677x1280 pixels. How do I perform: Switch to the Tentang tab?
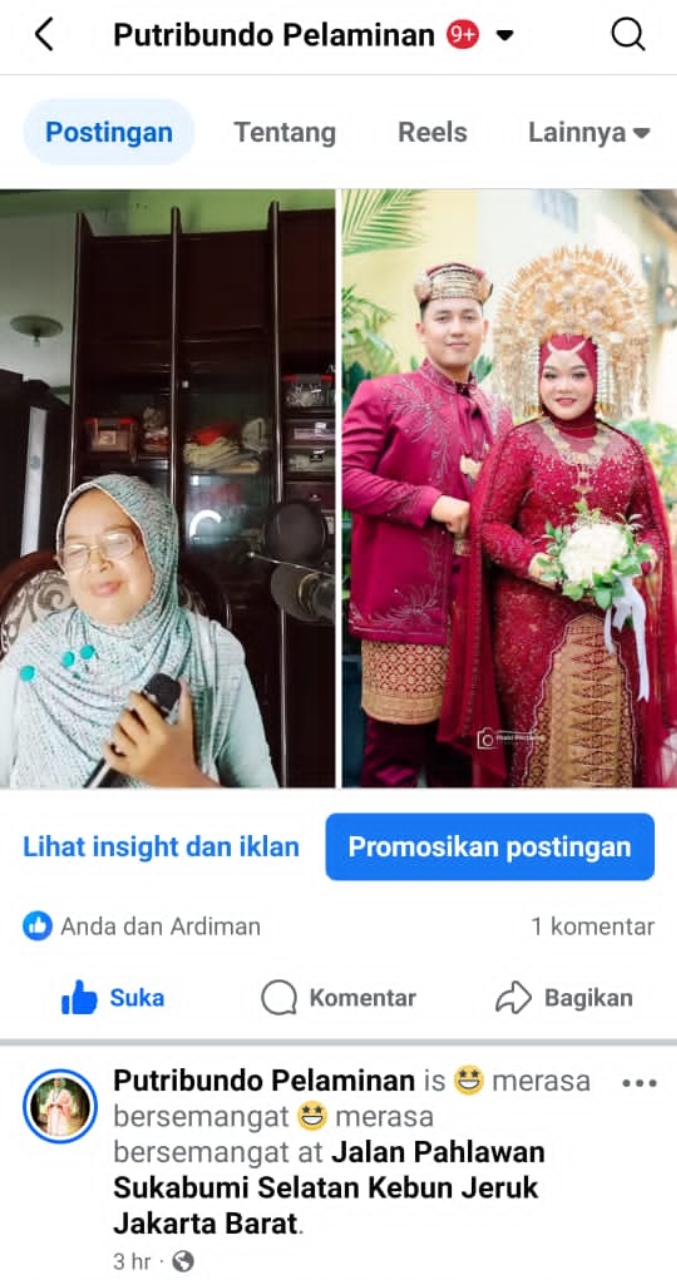[284, 132]
